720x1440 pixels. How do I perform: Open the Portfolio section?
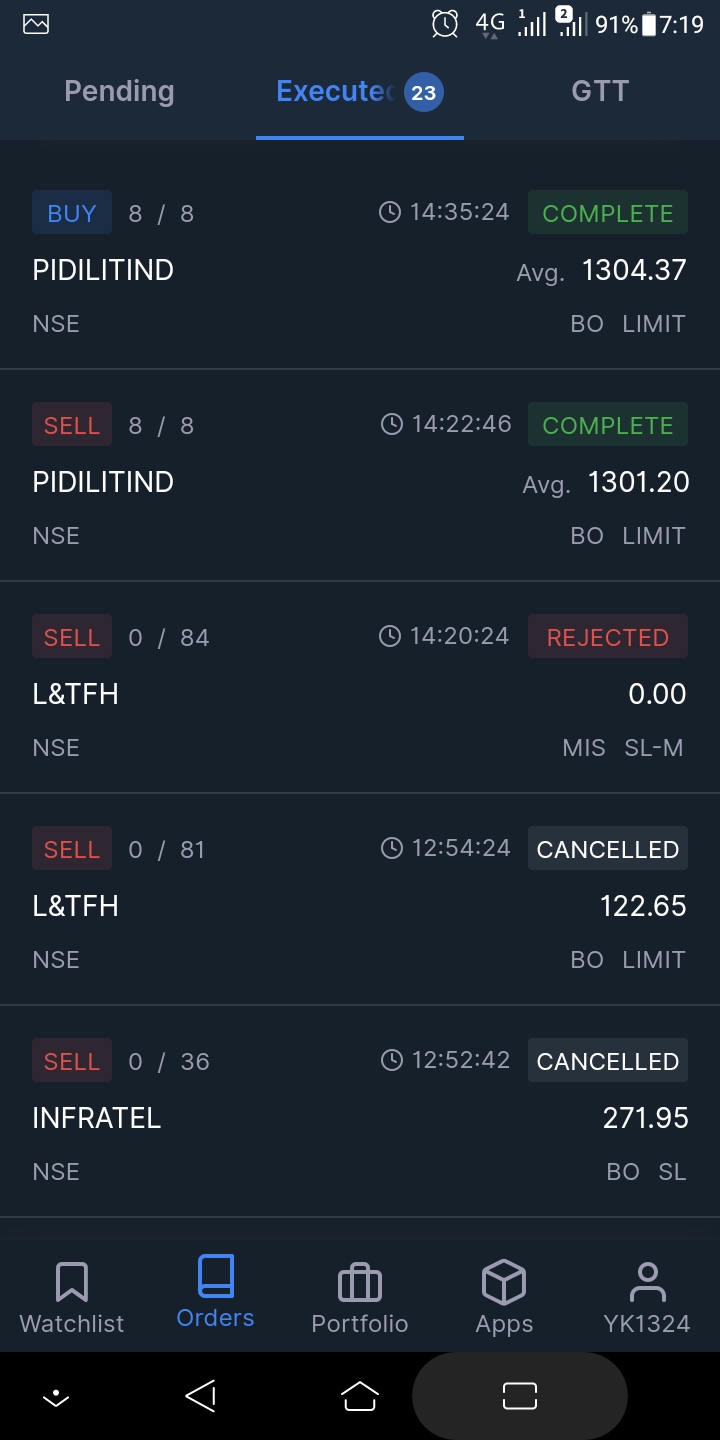[x=360, y=1297]
